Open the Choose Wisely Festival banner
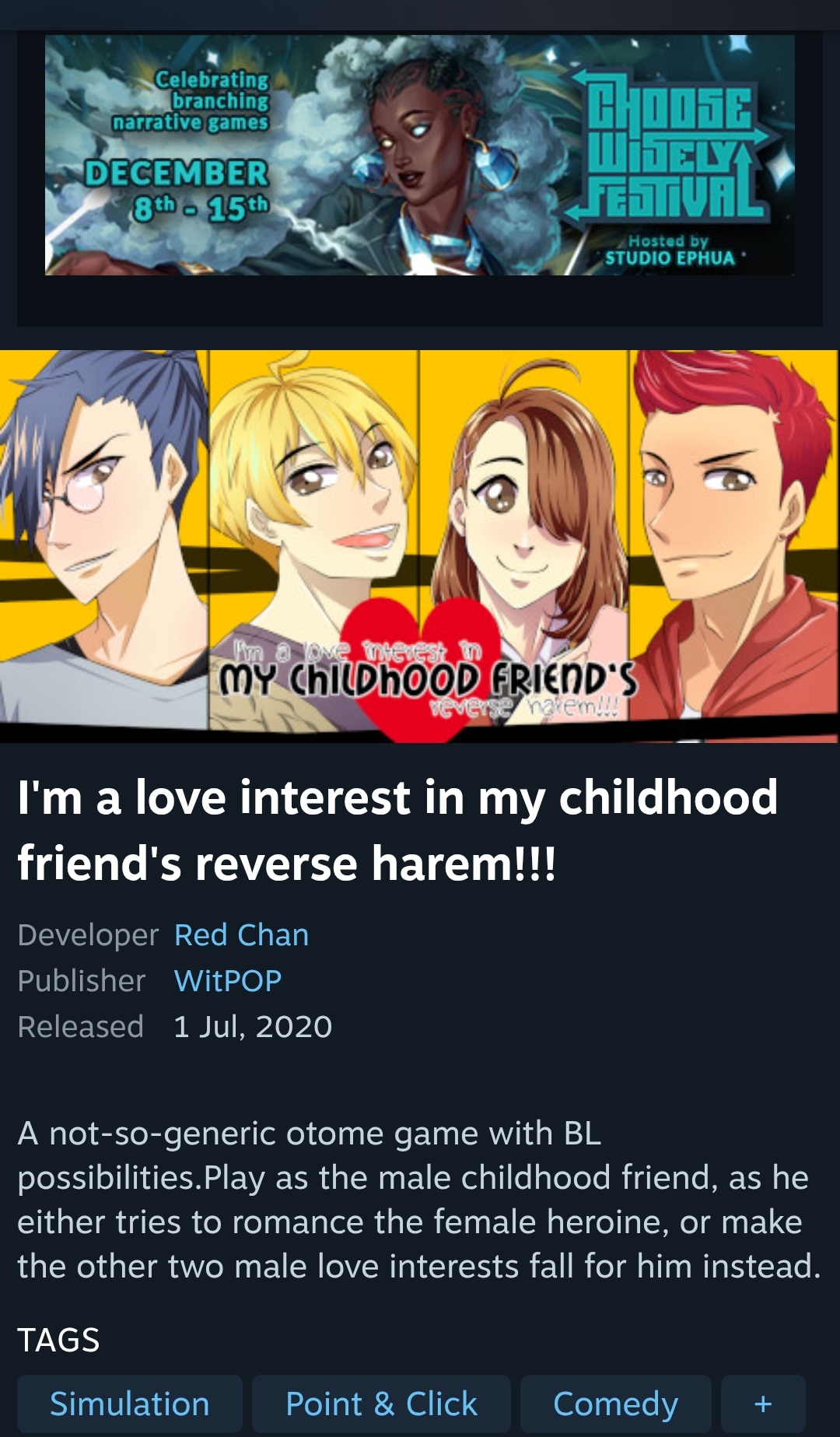 click(x=420, y=156)
